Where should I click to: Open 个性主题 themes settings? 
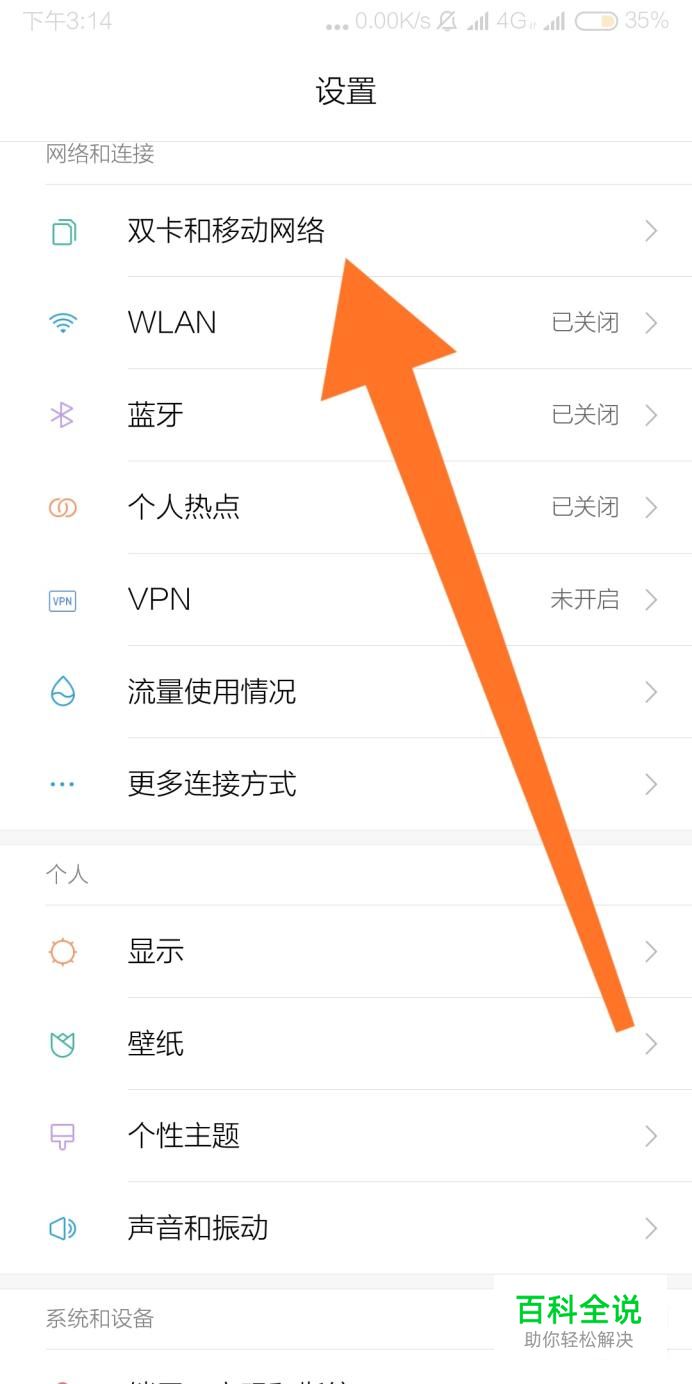coord(184,1136)
